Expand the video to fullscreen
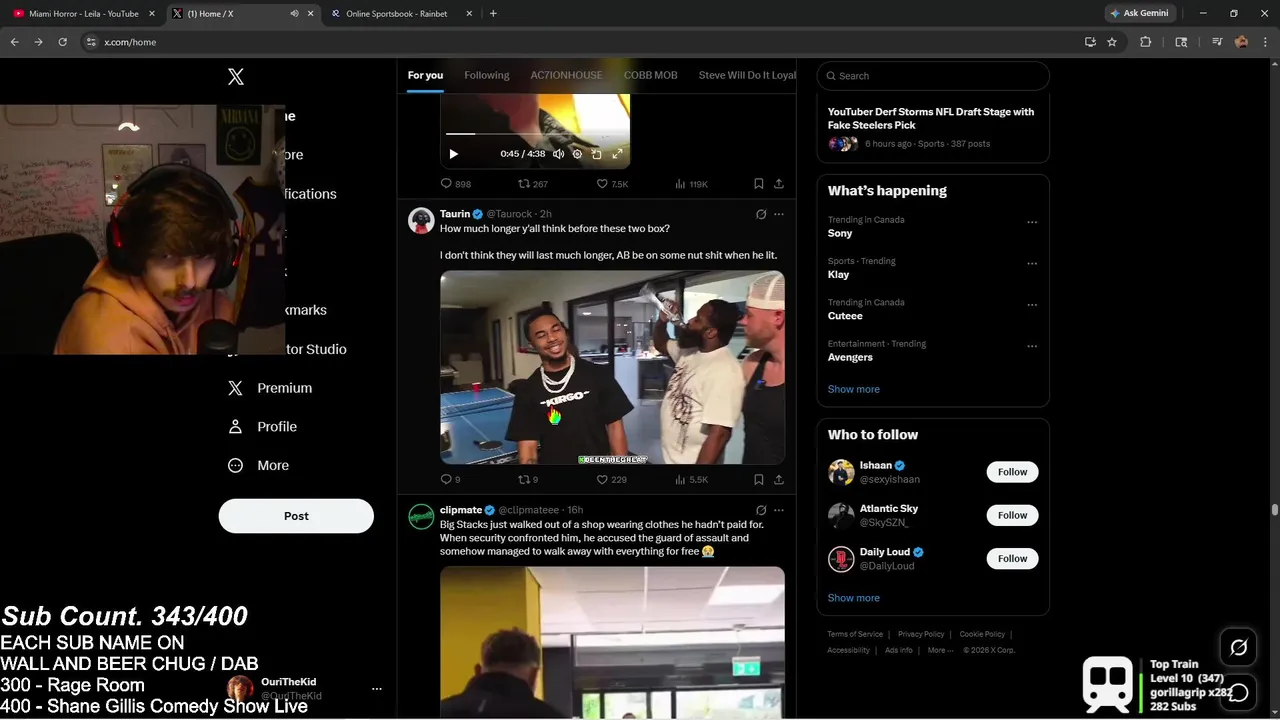 coord(617,154)
